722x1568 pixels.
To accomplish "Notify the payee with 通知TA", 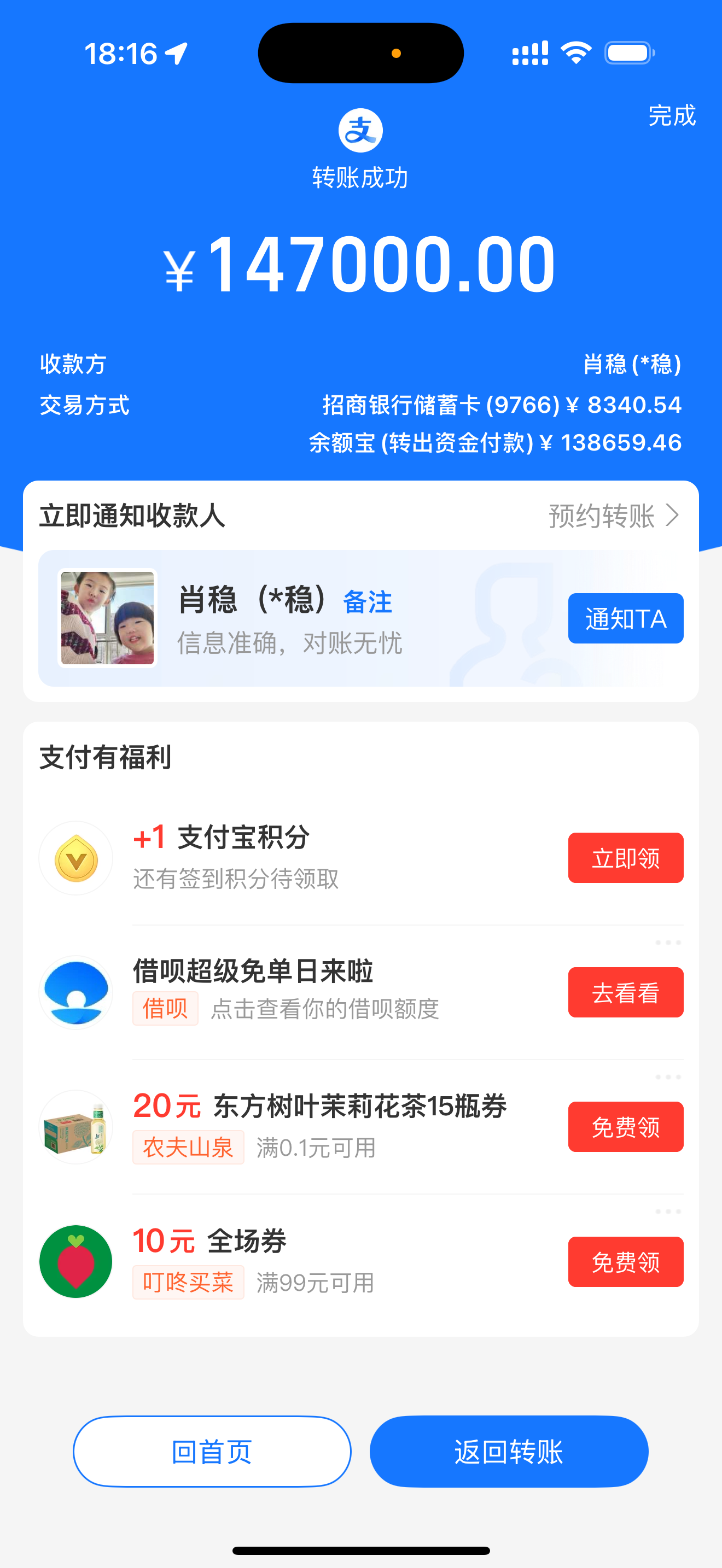I will 625,618.
